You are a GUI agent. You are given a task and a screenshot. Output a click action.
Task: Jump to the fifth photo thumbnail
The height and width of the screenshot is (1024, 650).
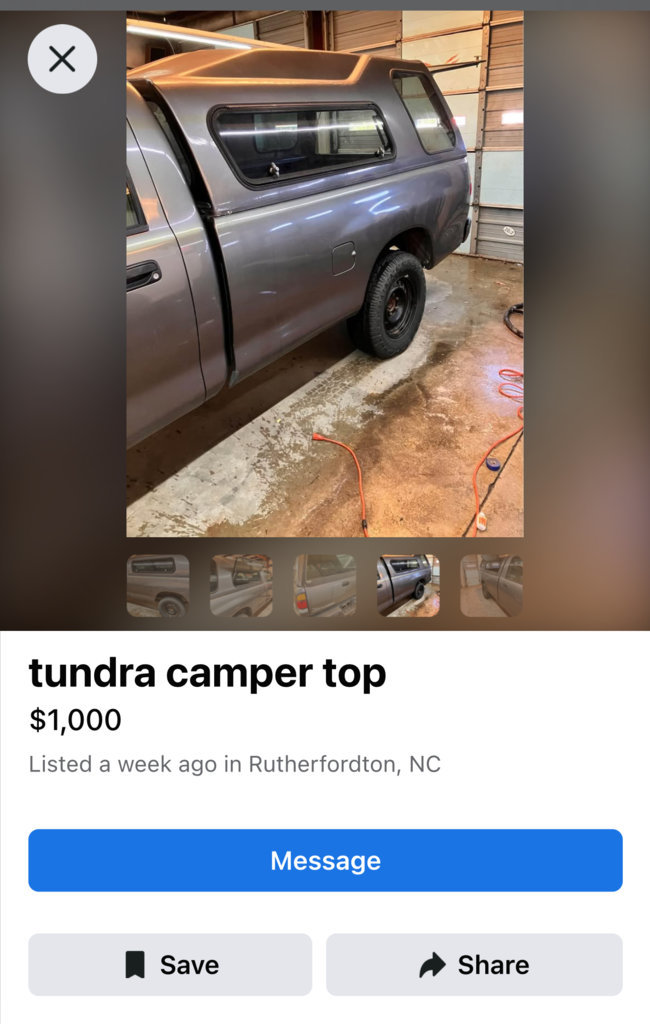click(x=491, y=586)
